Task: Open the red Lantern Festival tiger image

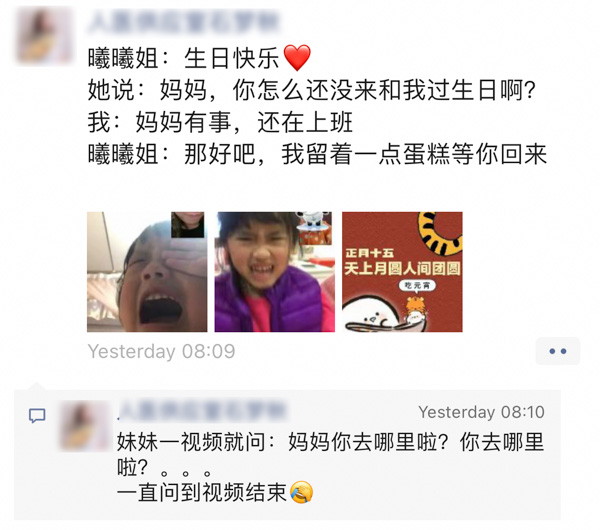Action: click(402, 271)
